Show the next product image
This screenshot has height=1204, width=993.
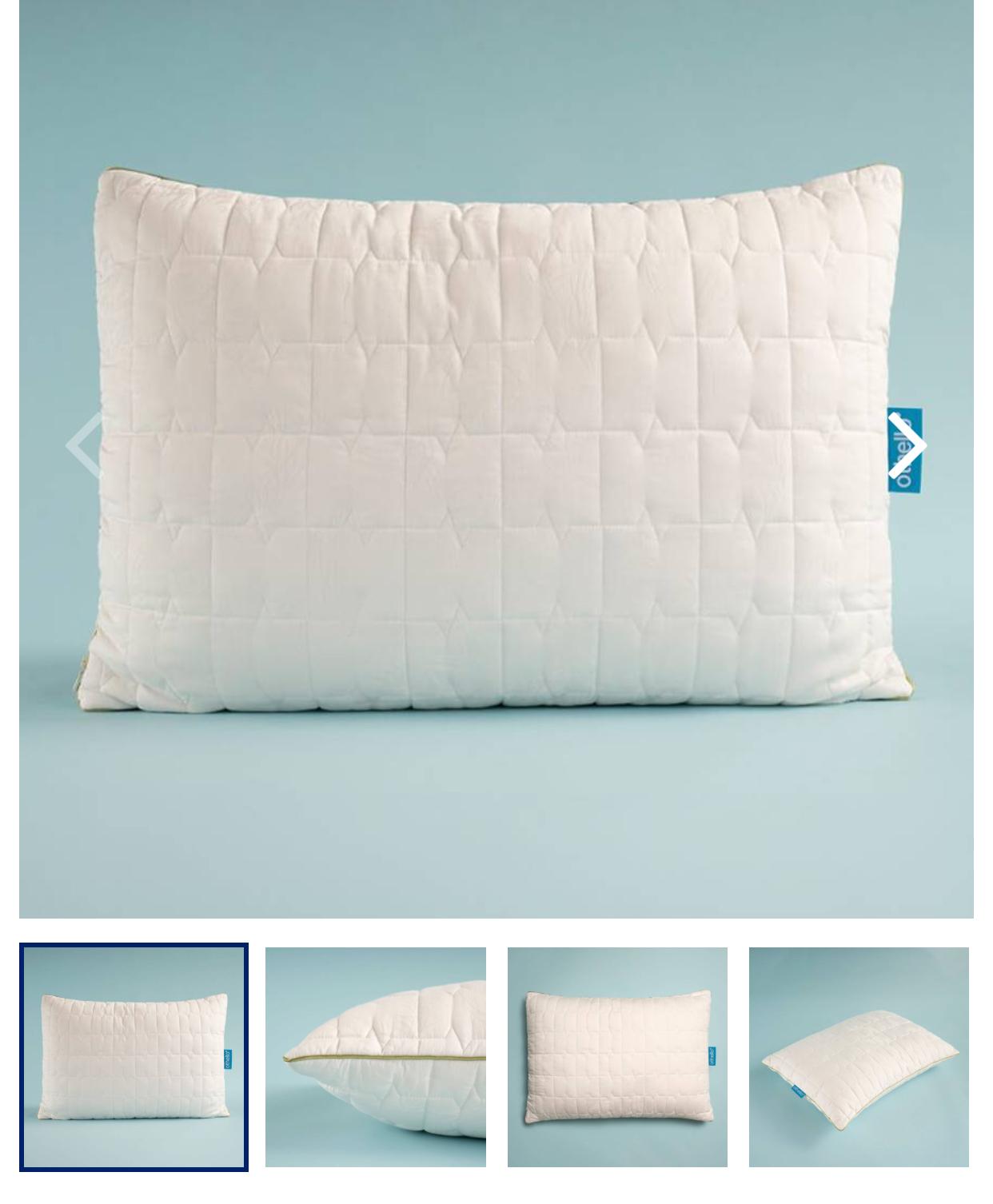coord(907,445)
